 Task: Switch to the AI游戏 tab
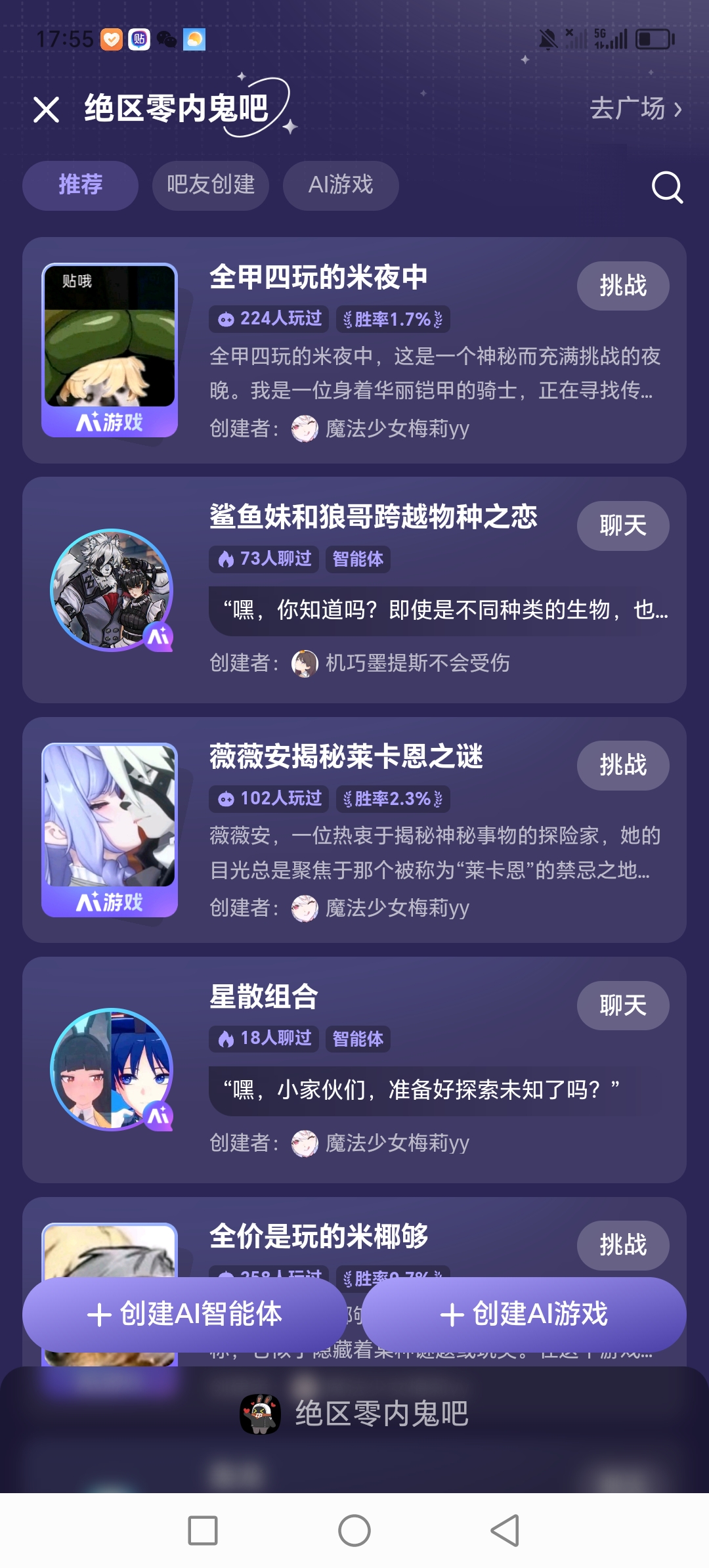pyautogui.click(x=340, y=185)
